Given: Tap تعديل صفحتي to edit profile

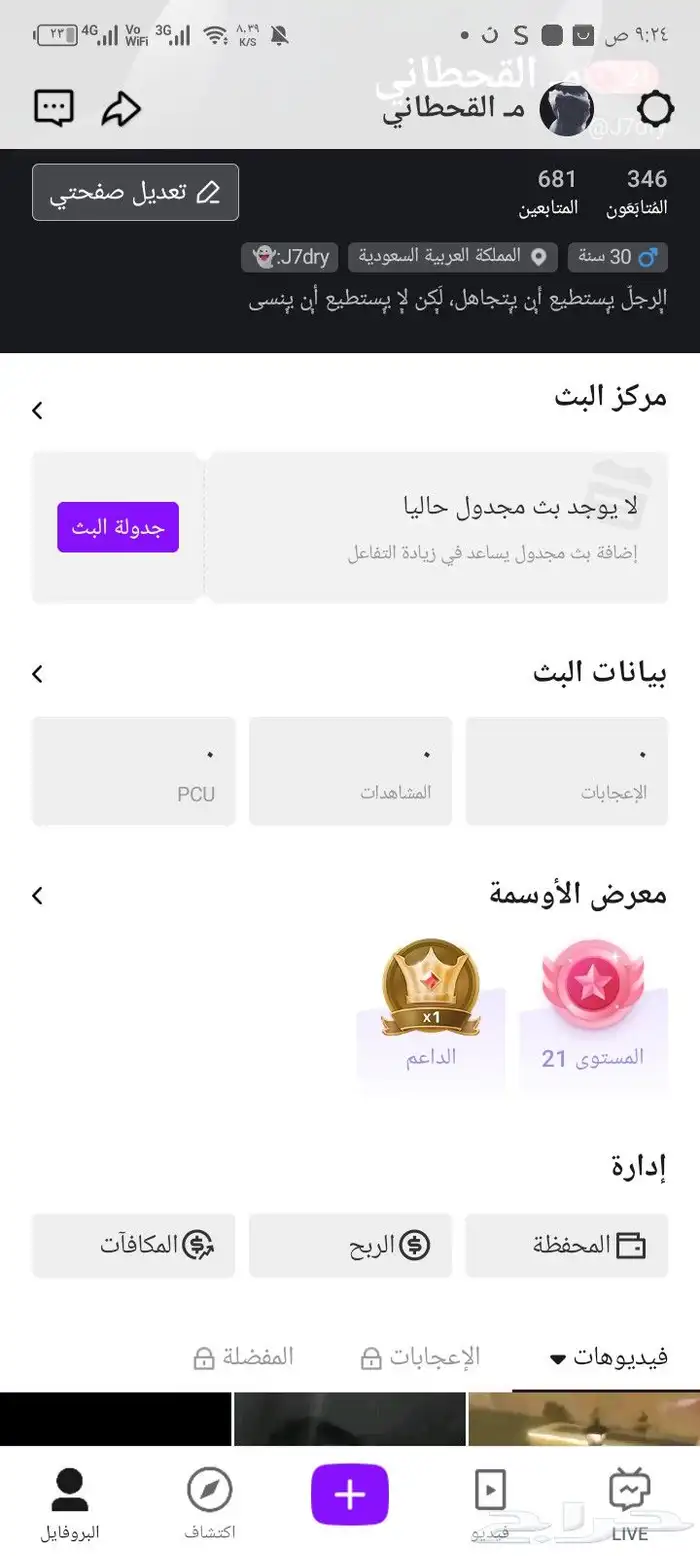Looking at the screenshot, I should (x=135, y=192).
